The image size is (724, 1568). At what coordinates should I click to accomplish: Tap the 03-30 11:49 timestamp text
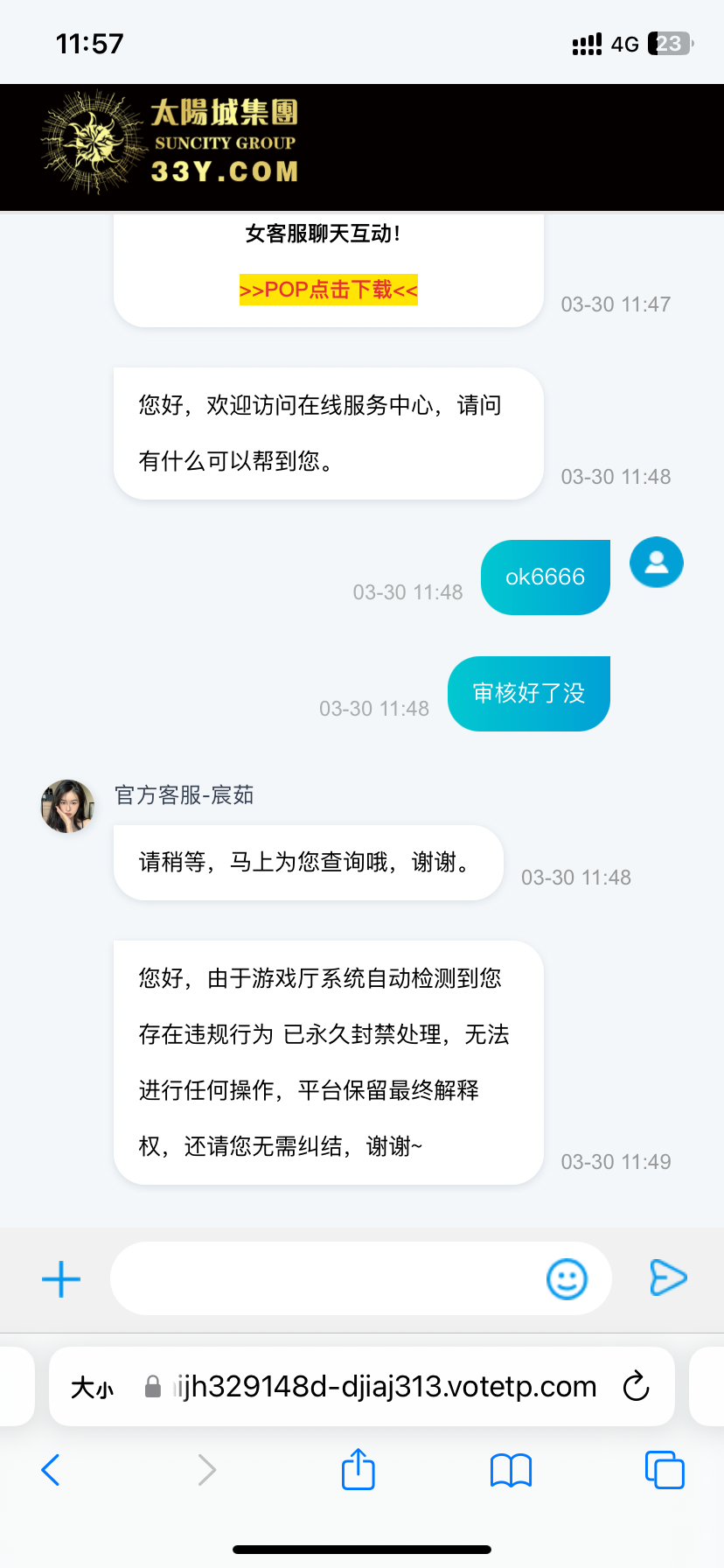tap(615, 1161)
